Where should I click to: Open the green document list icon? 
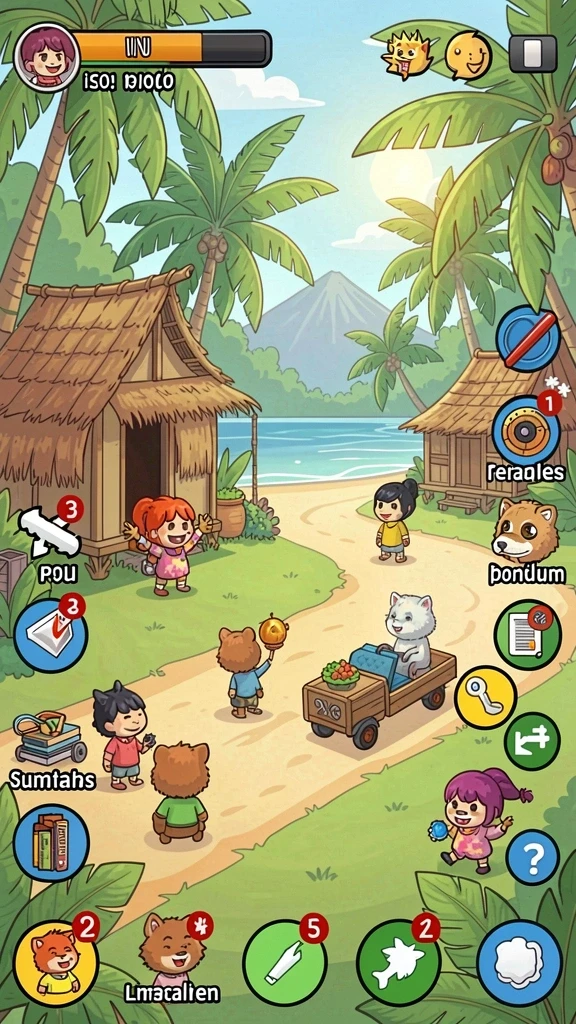click(x=528, y=635)
